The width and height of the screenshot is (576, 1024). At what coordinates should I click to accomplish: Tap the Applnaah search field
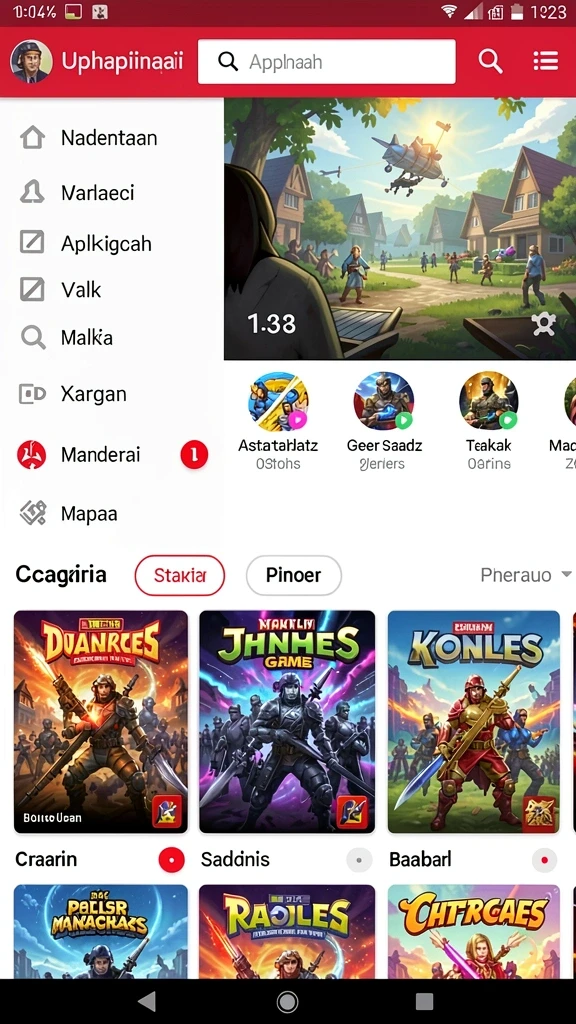[x=327, y=61]
